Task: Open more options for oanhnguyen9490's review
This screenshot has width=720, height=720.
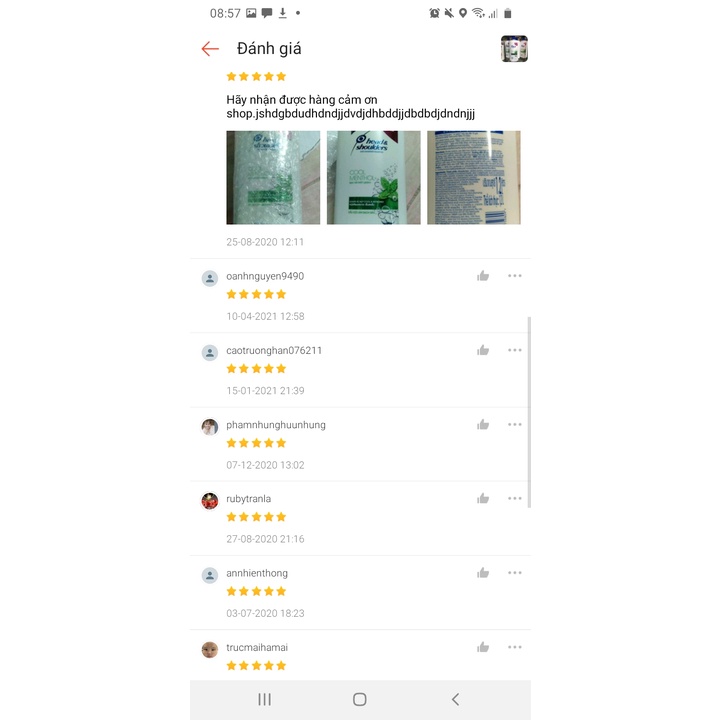Action: tap(515, 276)
